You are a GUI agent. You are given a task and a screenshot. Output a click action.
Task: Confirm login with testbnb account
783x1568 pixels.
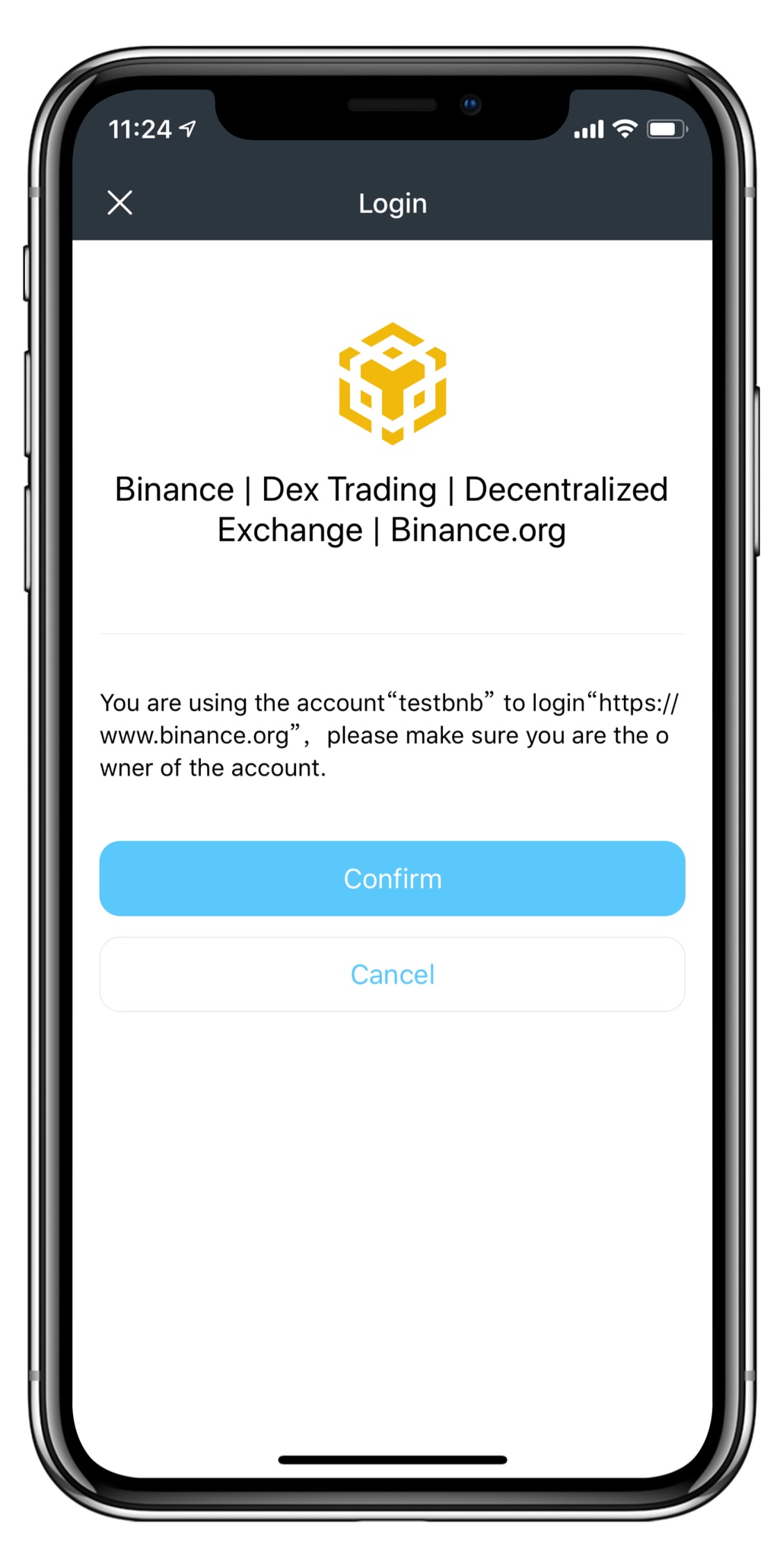pos(392,878)
